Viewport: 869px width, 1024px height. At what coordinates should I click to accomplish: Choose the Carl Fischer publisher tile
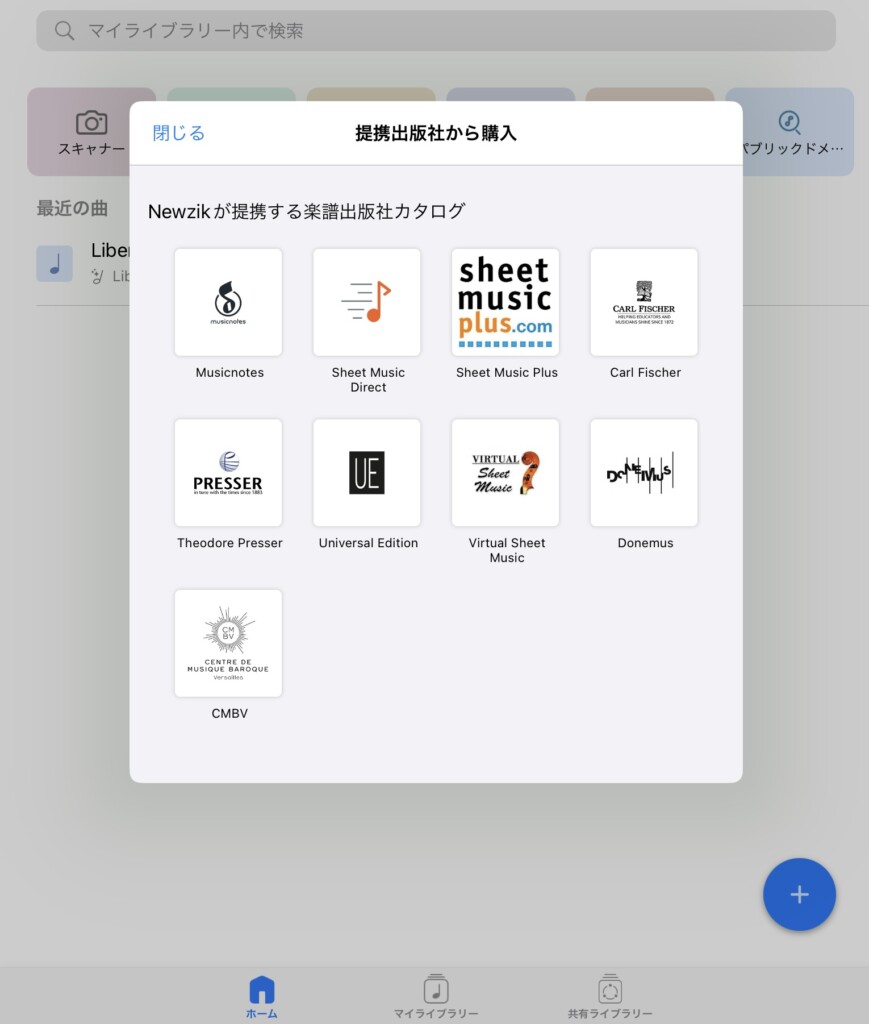tap(644, 303)
